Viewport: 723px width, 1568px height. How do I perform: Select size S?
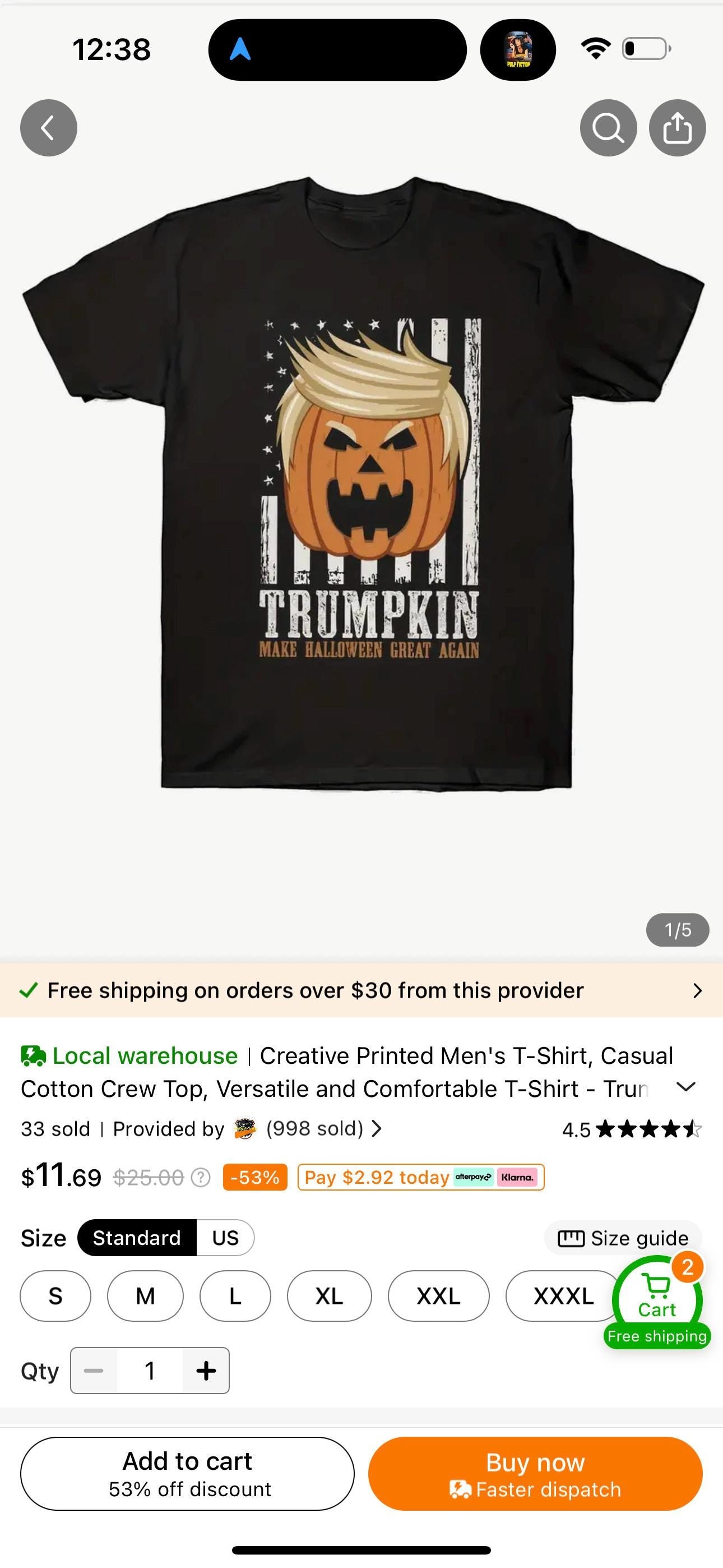pos(55,1296)
